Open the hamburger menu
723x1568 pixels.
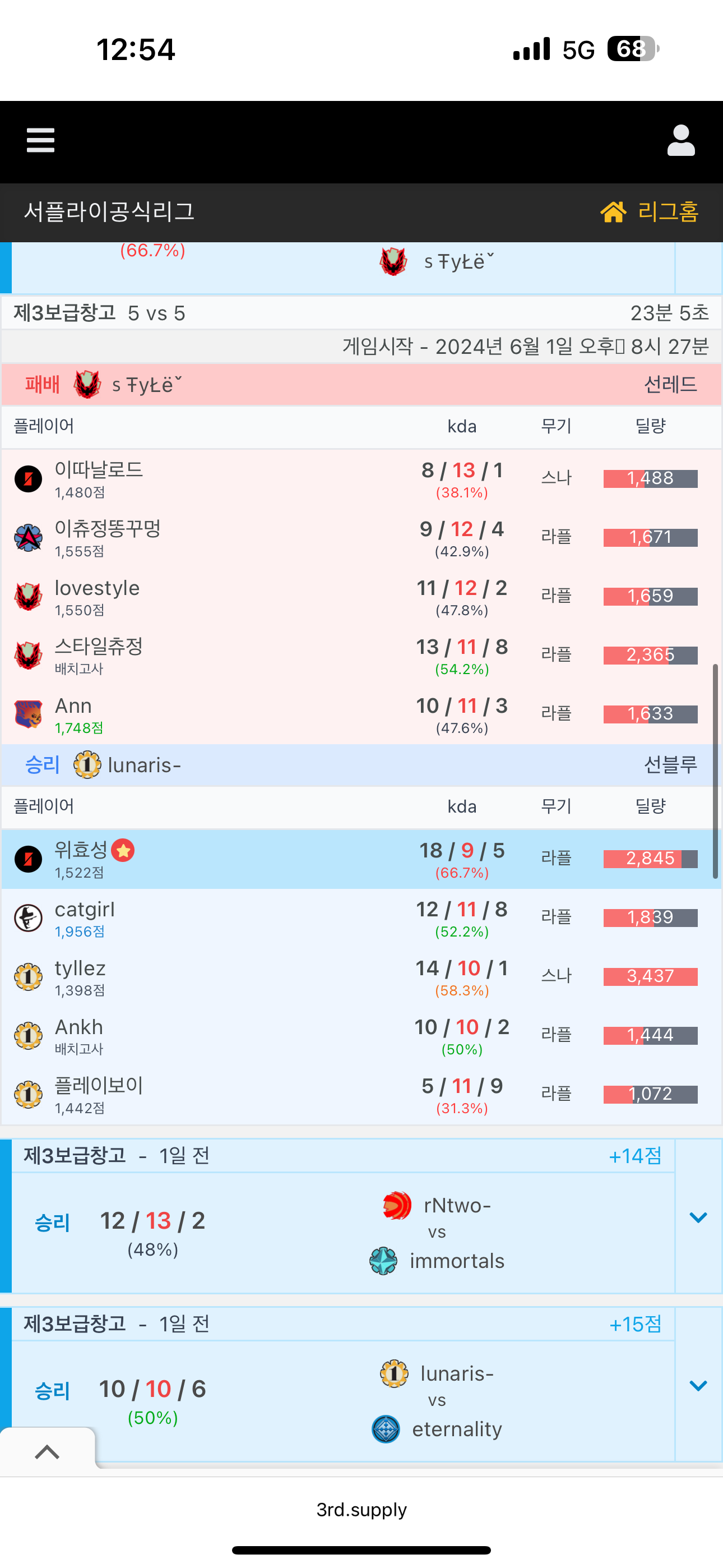click(40, 140)
